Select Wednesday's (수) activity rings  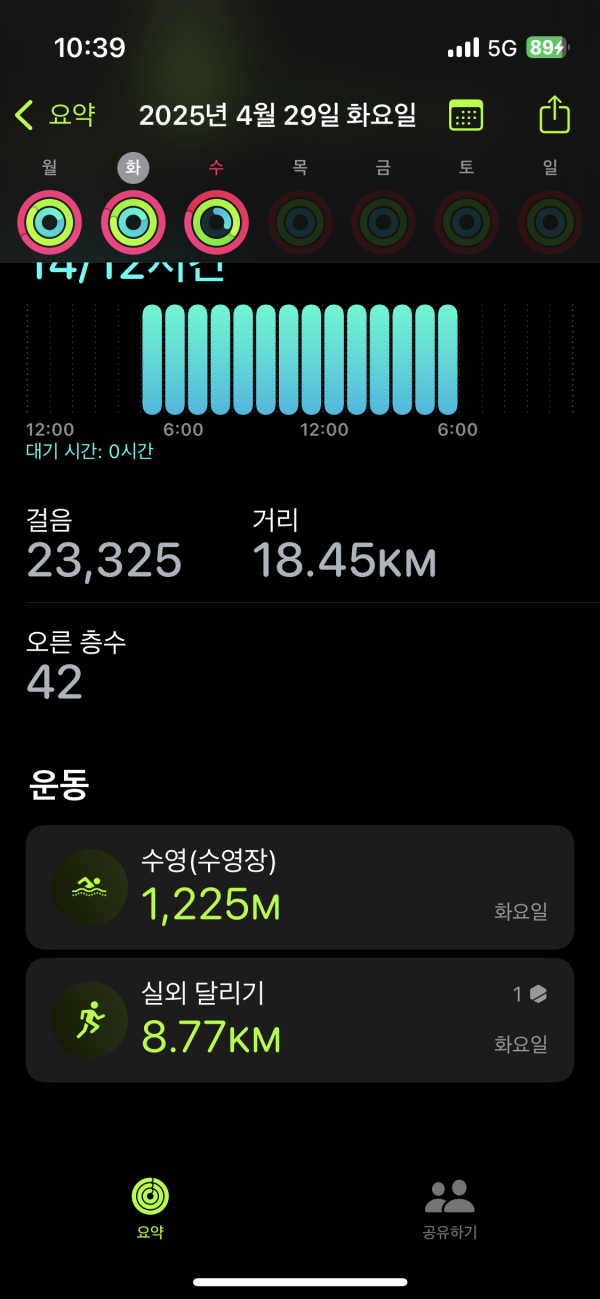pos(216,221)
